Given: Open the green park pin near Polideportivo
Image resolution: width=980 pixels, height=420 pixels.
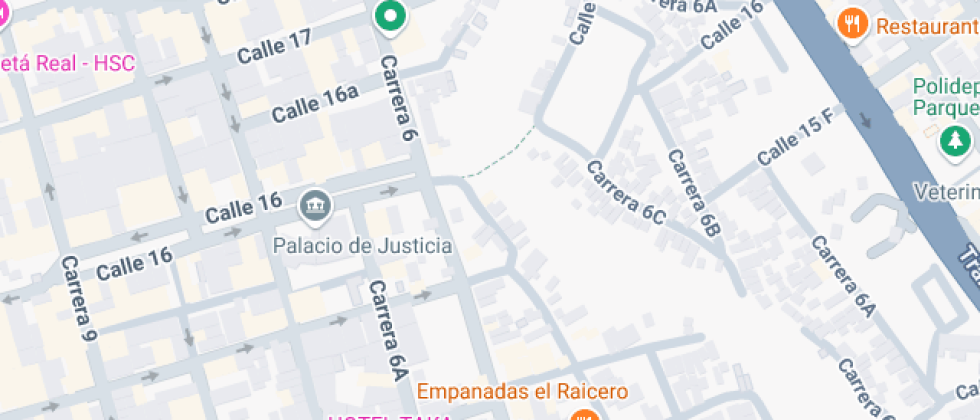Looking at the screenshot, I should coord(957,140).
